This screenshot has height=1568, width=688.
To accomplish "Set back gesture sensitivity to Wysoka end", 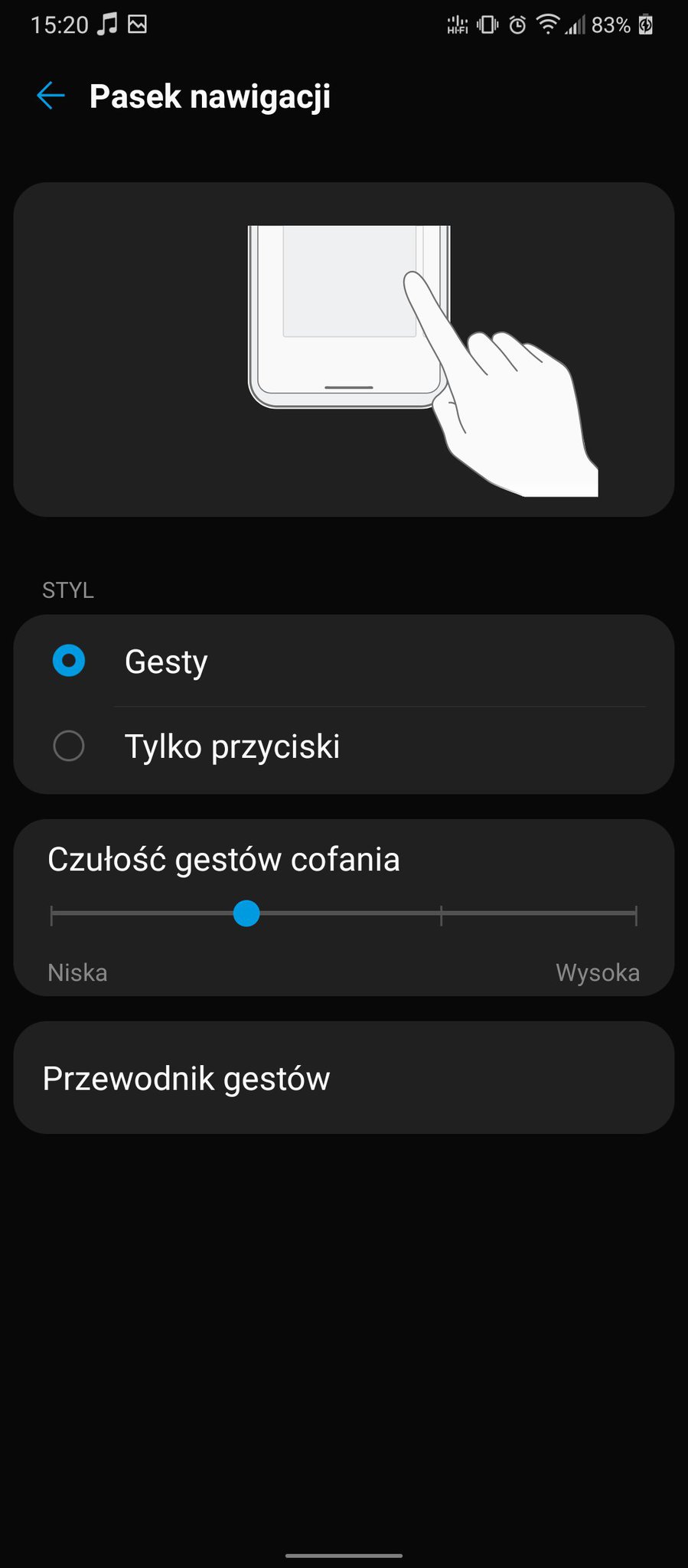I will pyautogui.click(x=635, y=914).
